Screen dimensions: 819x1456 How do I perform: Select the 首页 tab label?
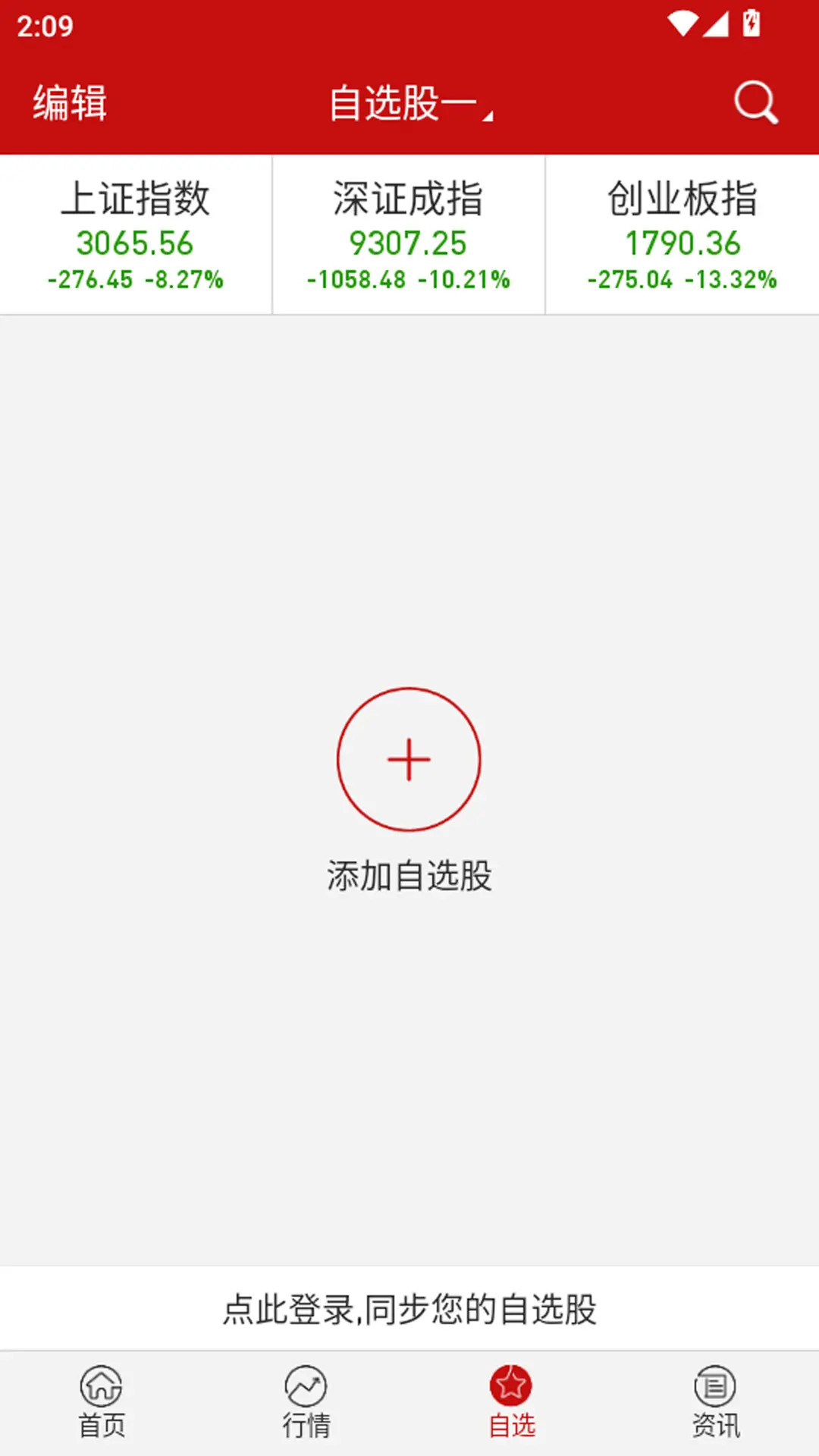tap(102, 1426)
